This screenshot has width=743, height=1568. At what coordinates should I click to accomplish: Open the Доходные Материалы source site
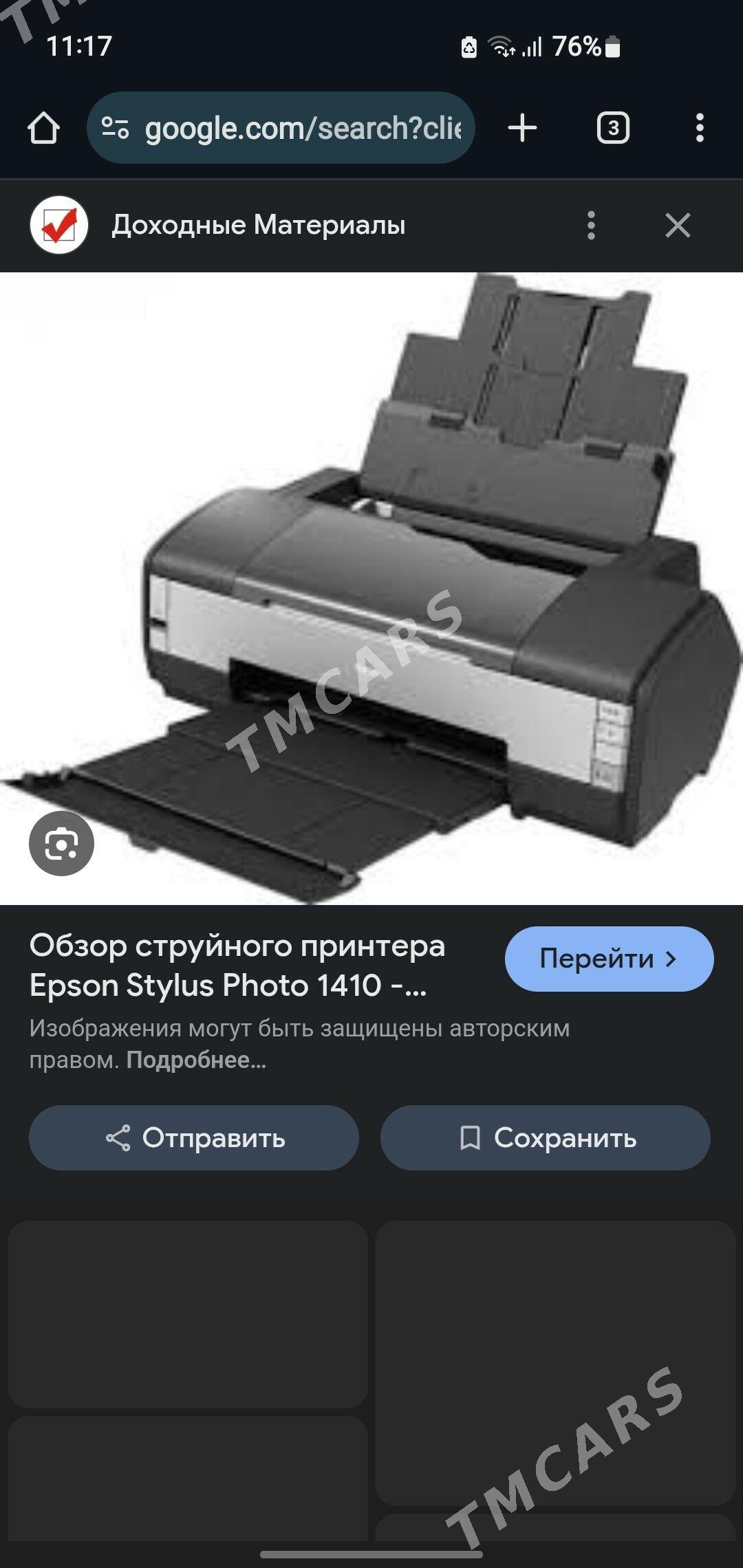[259, 225]
